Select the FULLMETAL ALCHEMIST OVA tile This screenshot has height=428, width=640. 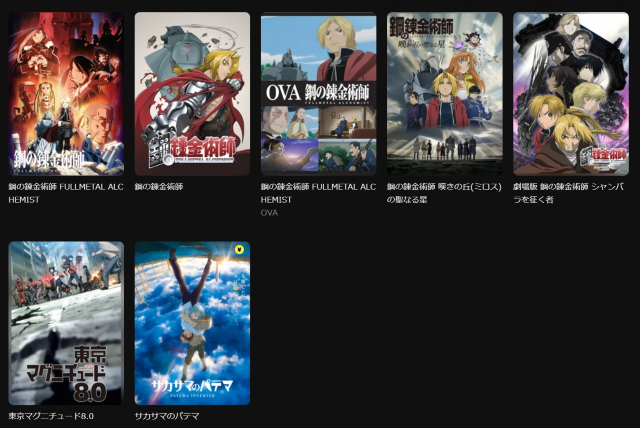pyautogui.click(x=318, y=94)
